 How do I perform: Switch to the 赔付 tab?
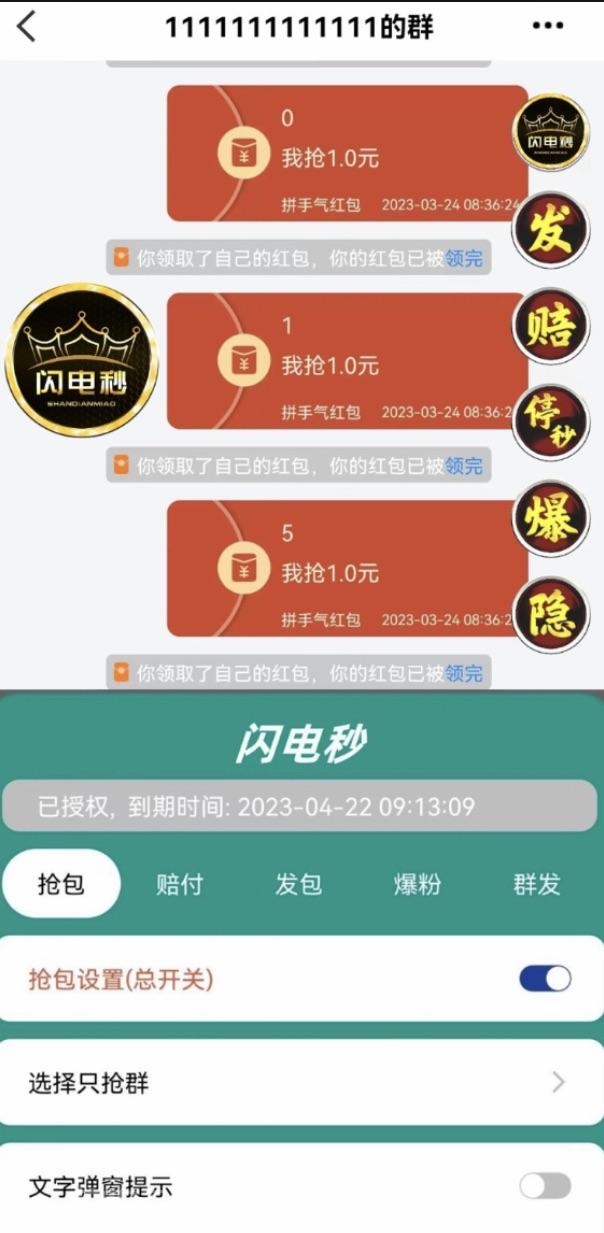[x=180, y=884]
